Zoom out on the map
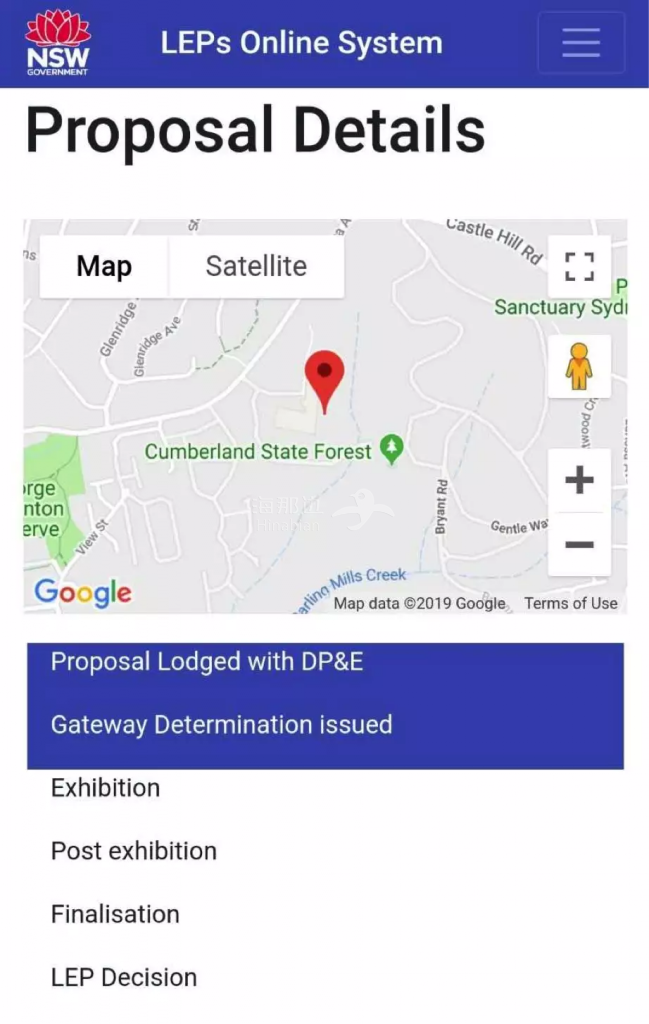 coord(579,545)
